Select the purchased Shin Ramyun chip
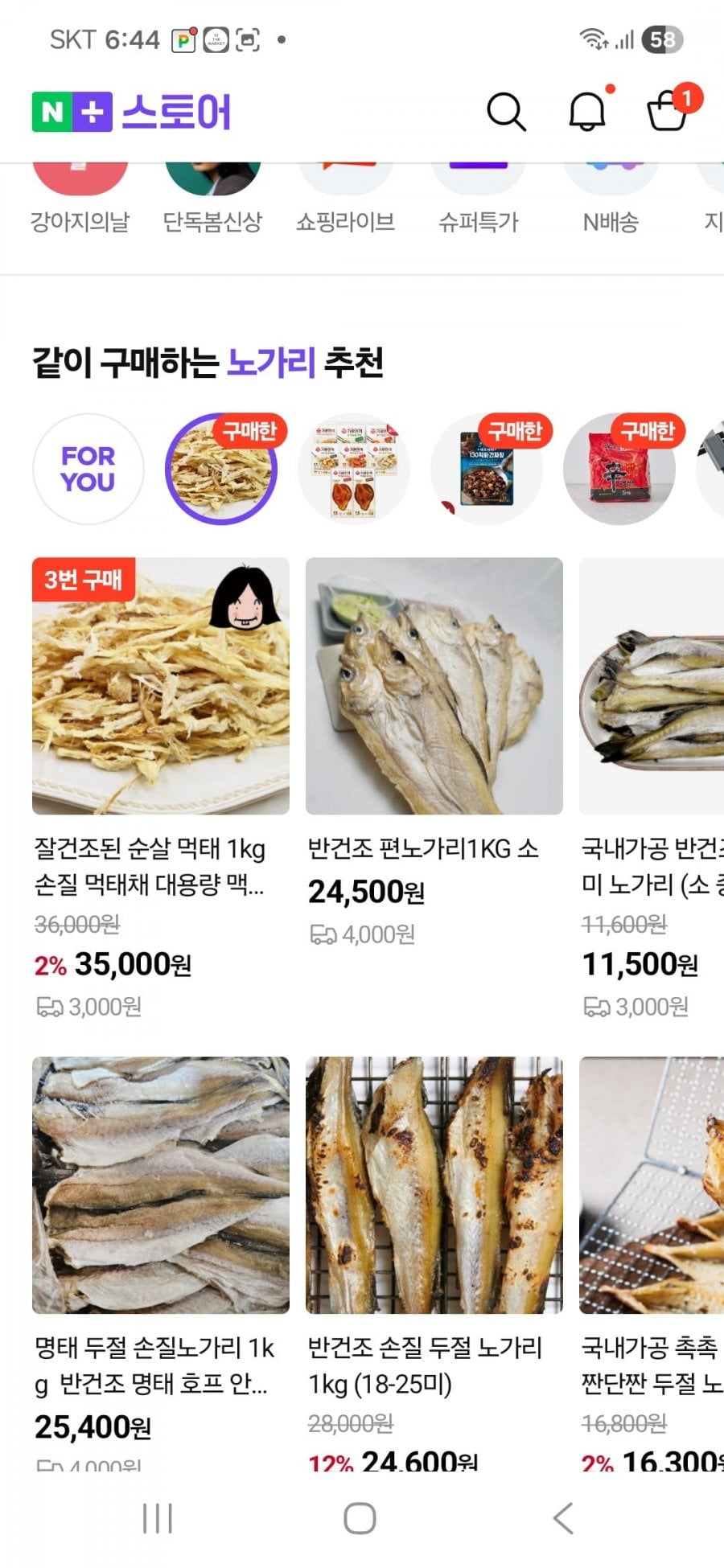This screenshot has width=724, height=1568. pos(619,469)
